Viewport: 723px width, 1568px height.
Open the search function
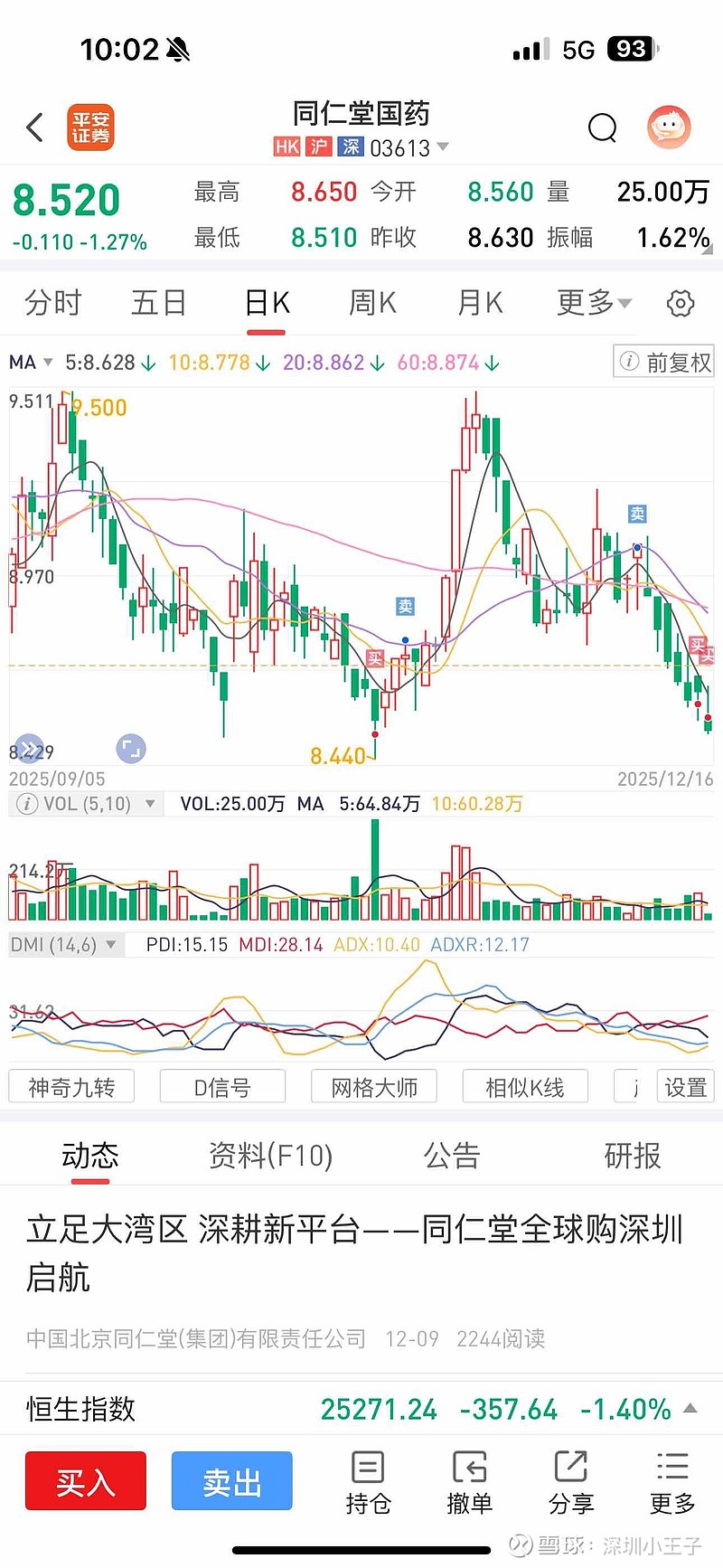point(602,128)
